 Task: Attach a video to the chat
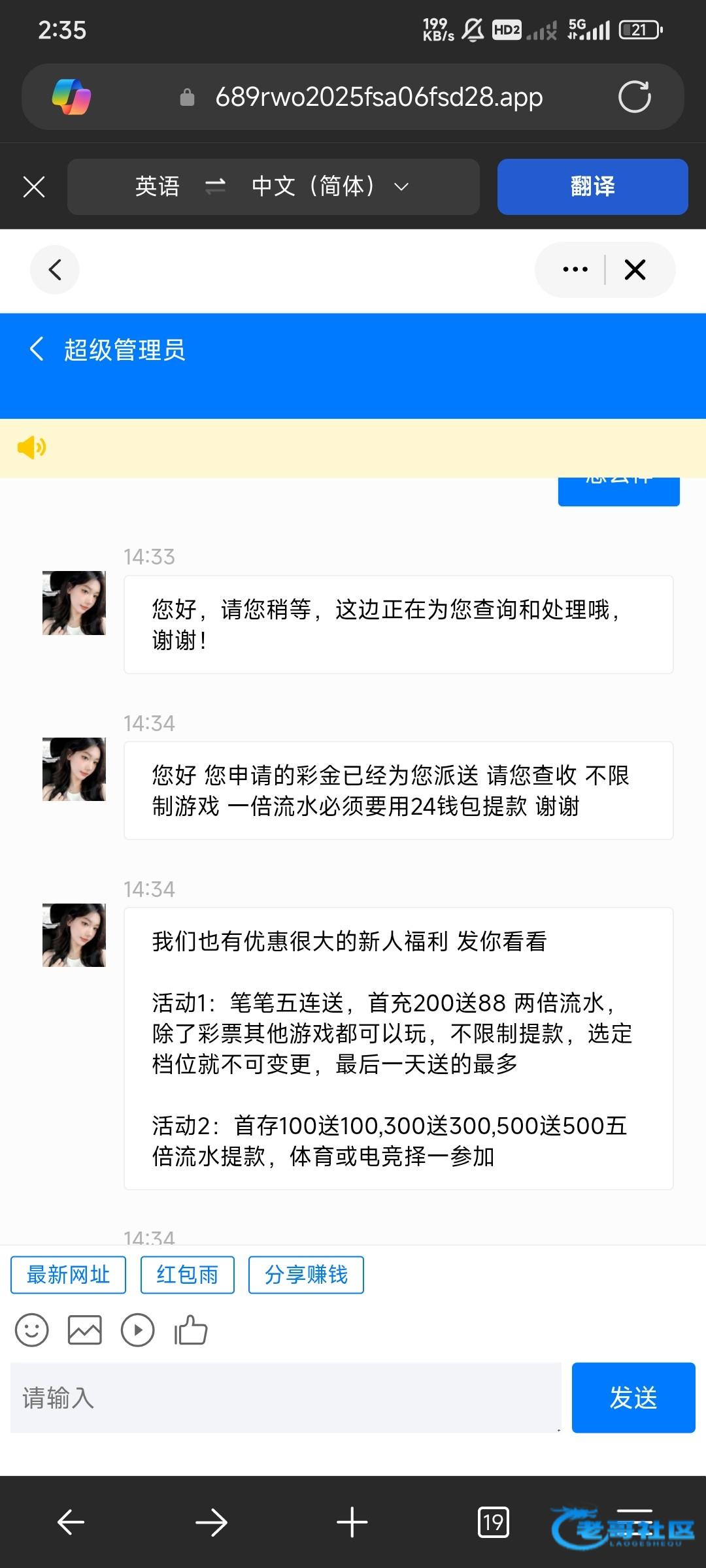coord(138,1330)
